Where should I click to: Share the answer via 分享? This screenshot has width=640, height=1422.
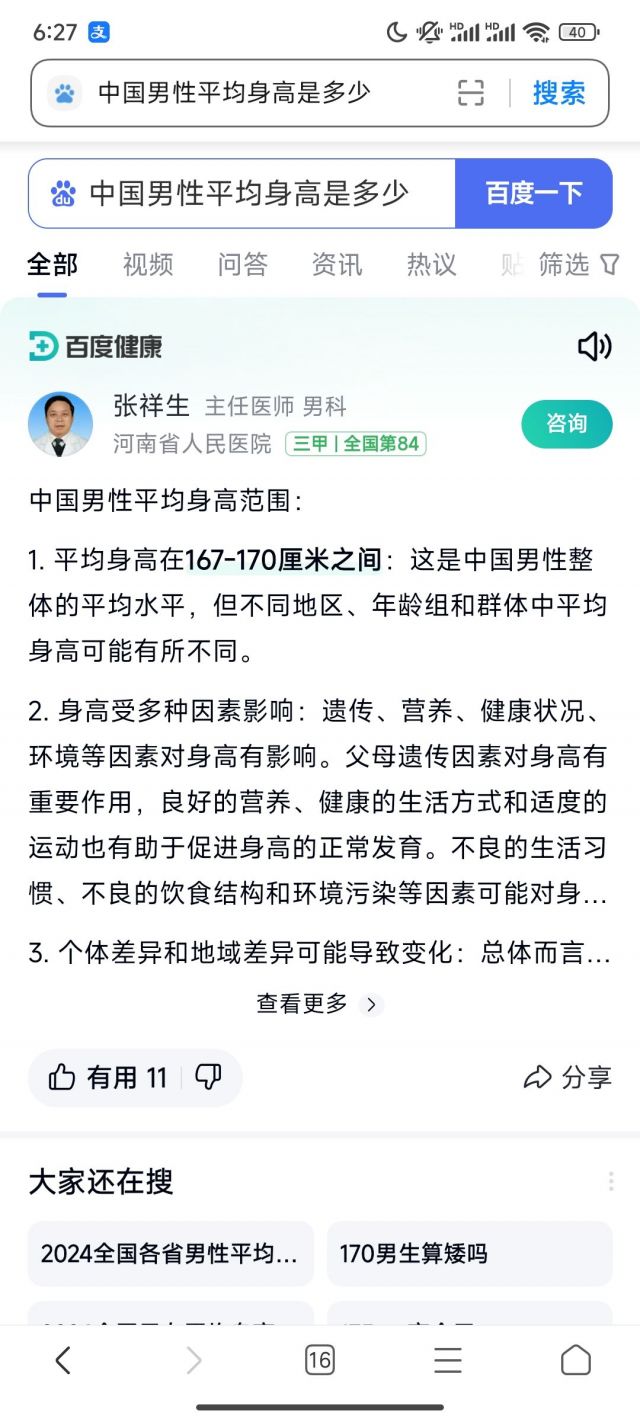[567, 1077]
